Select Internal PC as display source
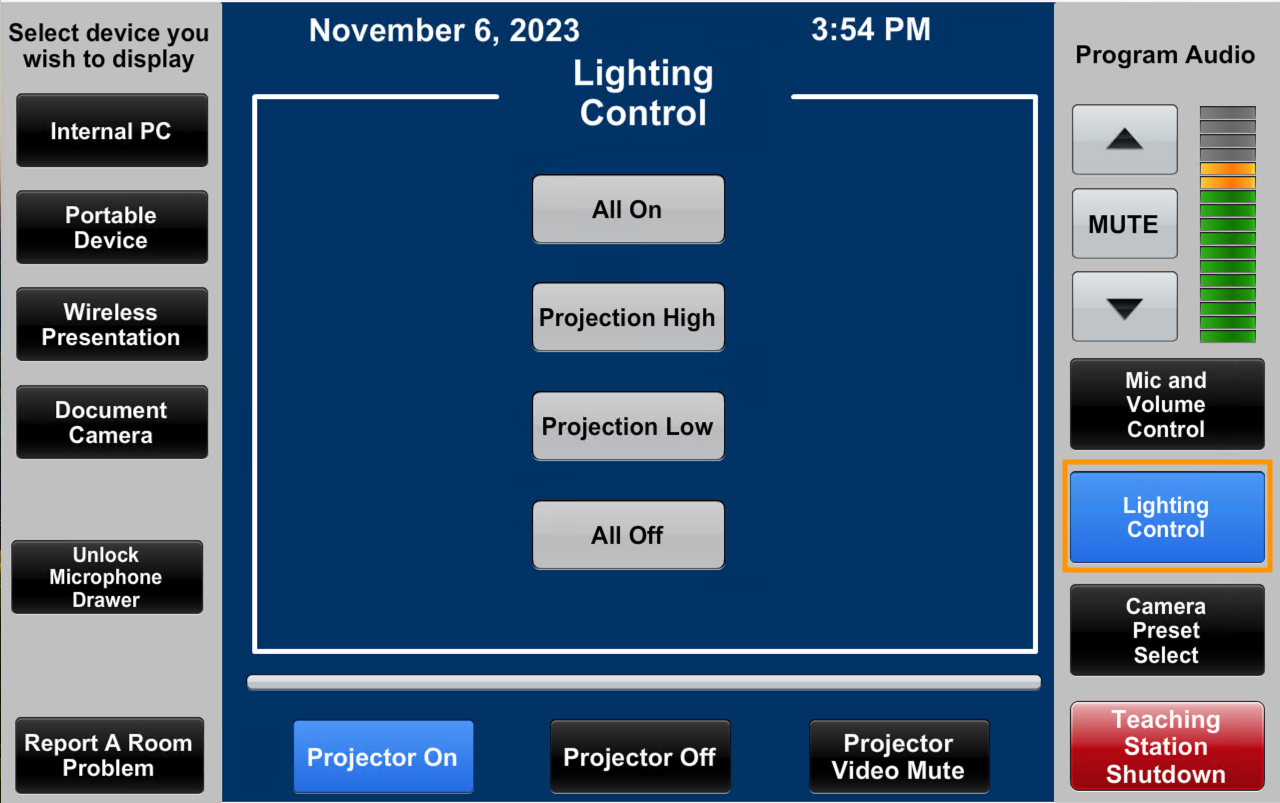 pyautogui.click(x=111, y=131)
